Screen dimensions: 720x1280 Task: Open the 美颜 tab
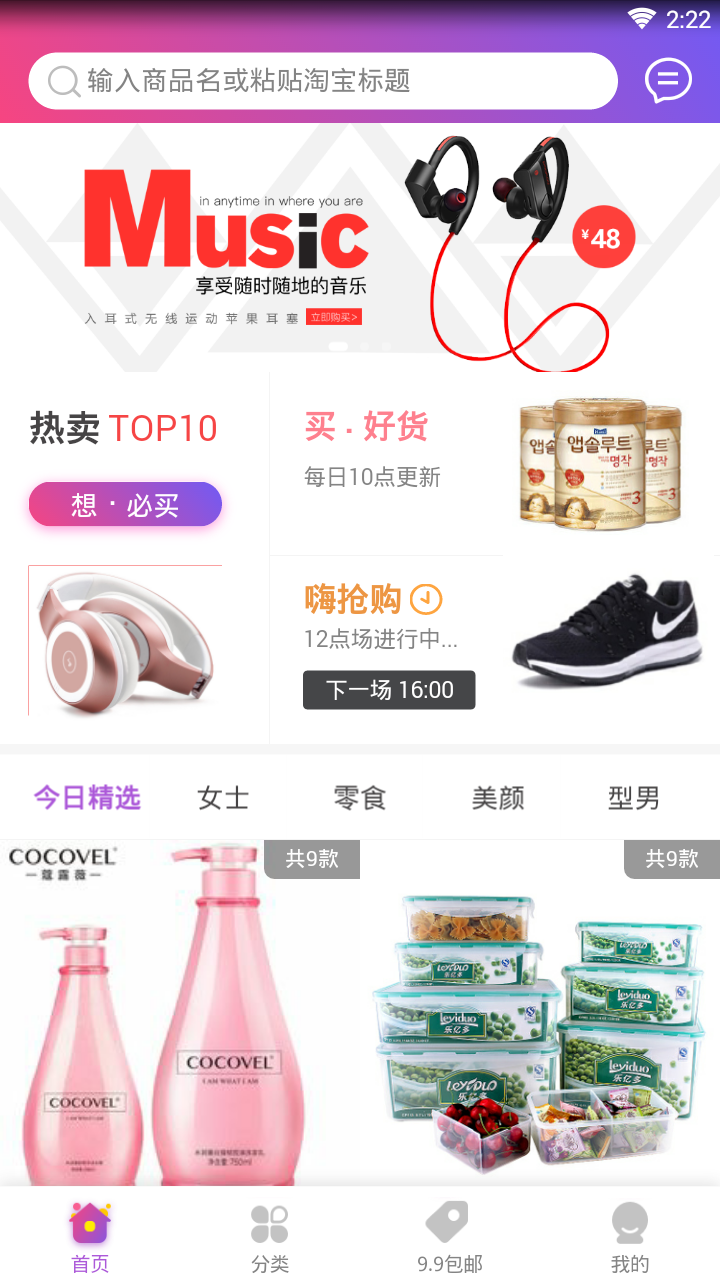coord(498,797)
